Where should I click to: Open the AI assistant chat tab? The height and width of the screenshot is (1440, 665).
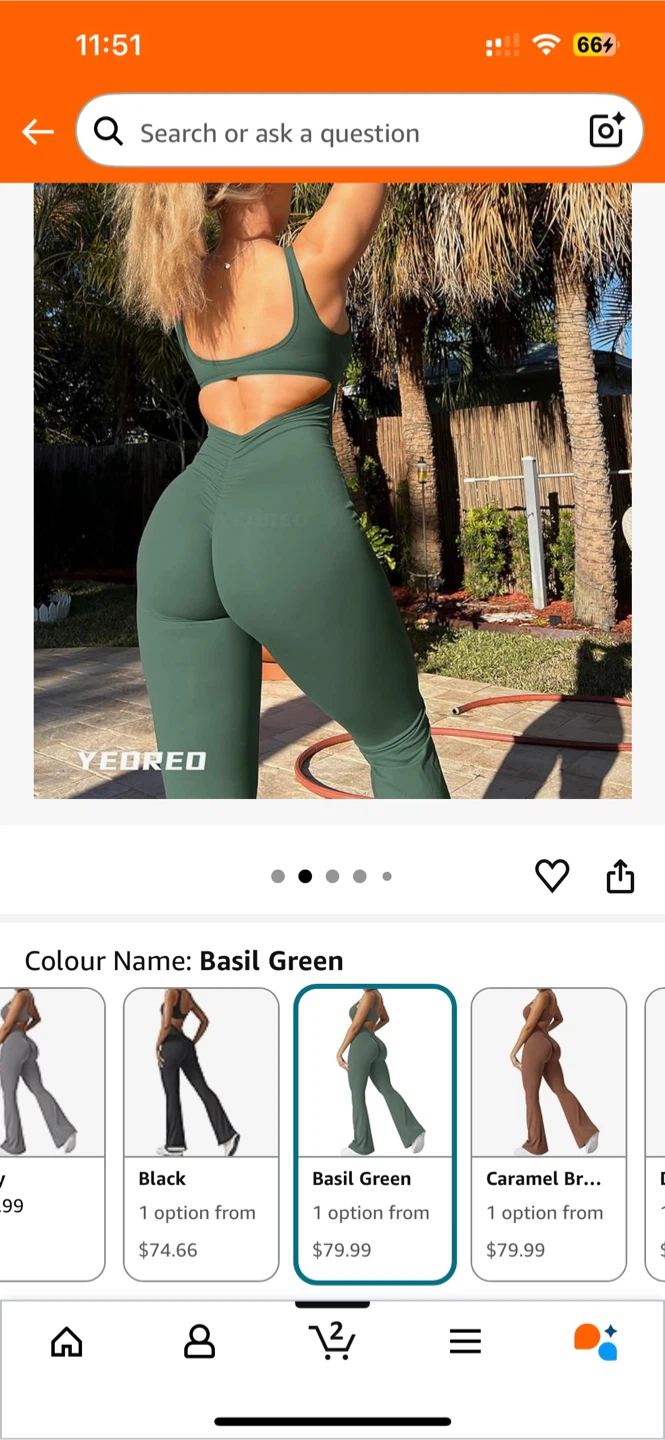596,1342
